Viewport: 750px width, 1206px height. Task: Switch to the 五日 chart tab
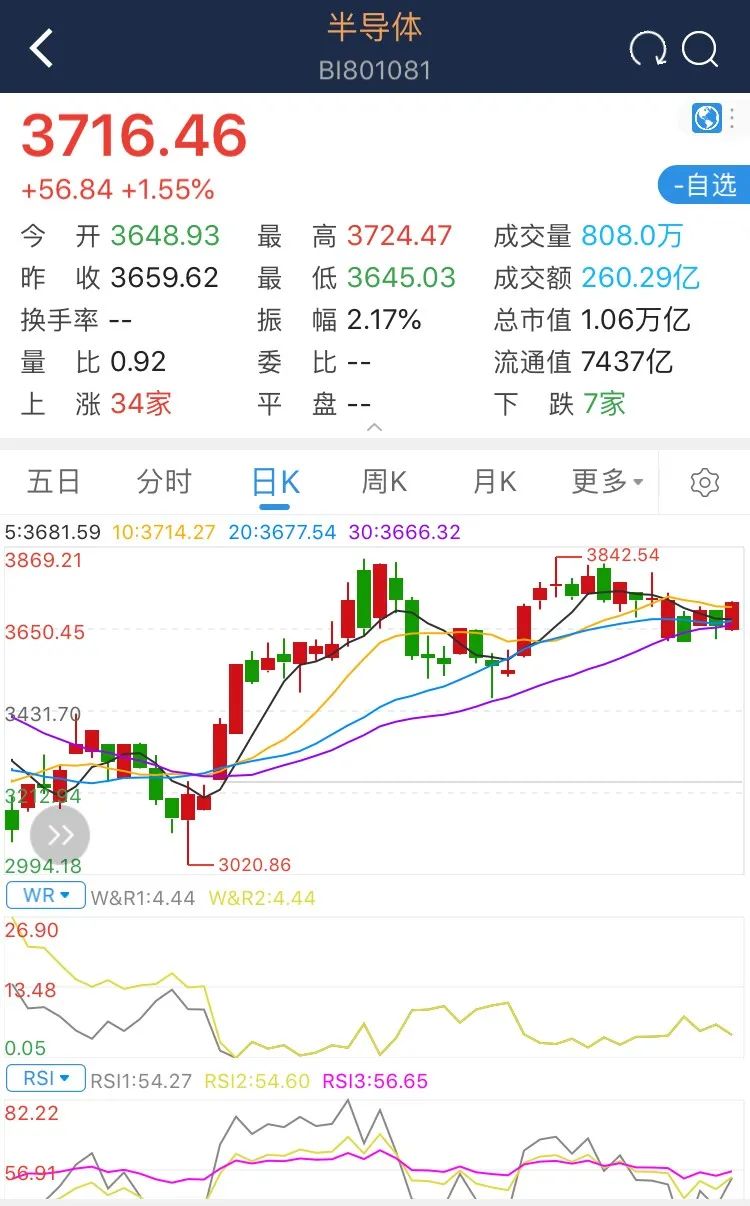click(53, 482)
